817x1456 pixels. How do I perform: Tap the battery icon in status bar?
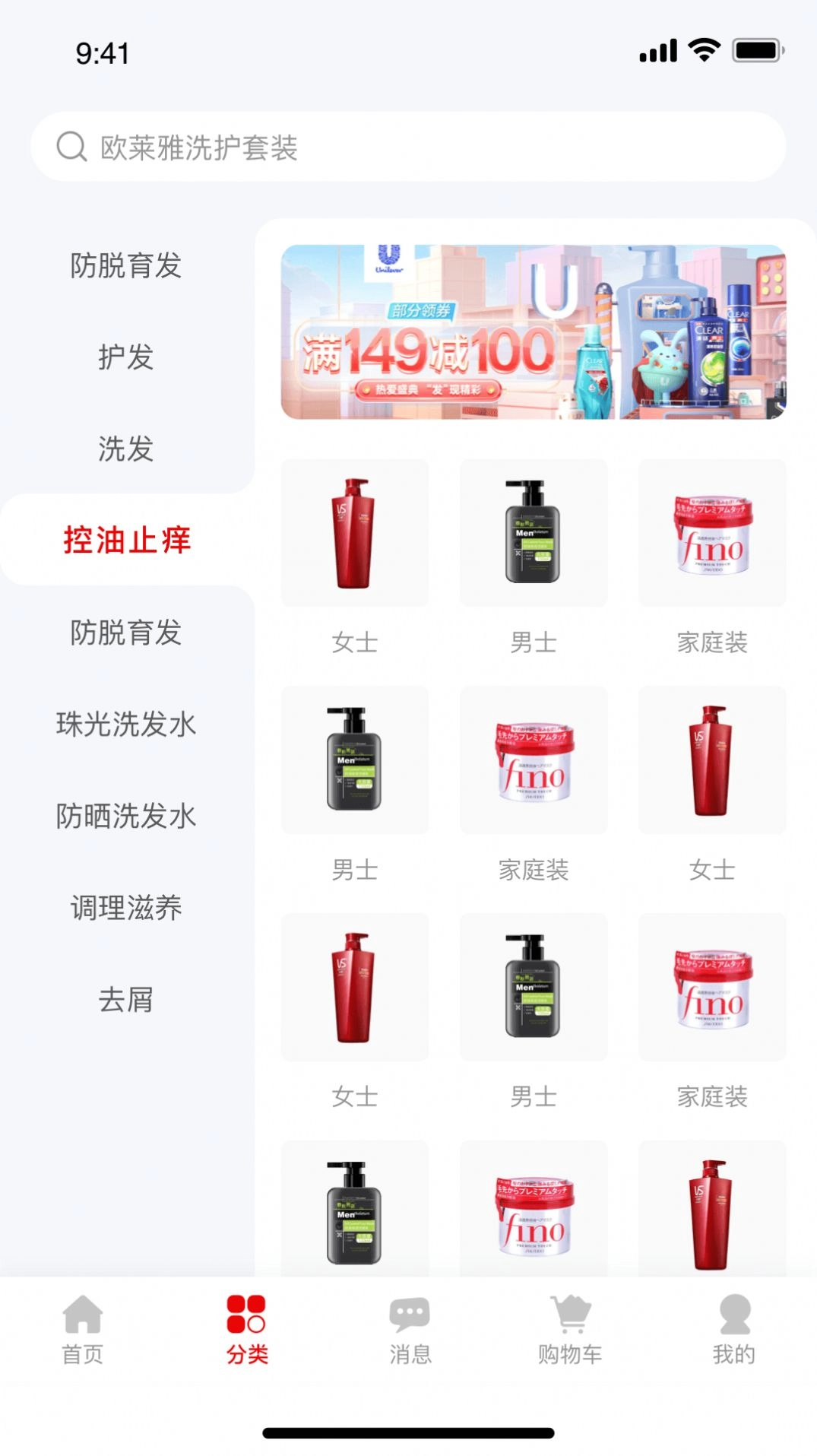pyautogui.click(x=755, y=49)
